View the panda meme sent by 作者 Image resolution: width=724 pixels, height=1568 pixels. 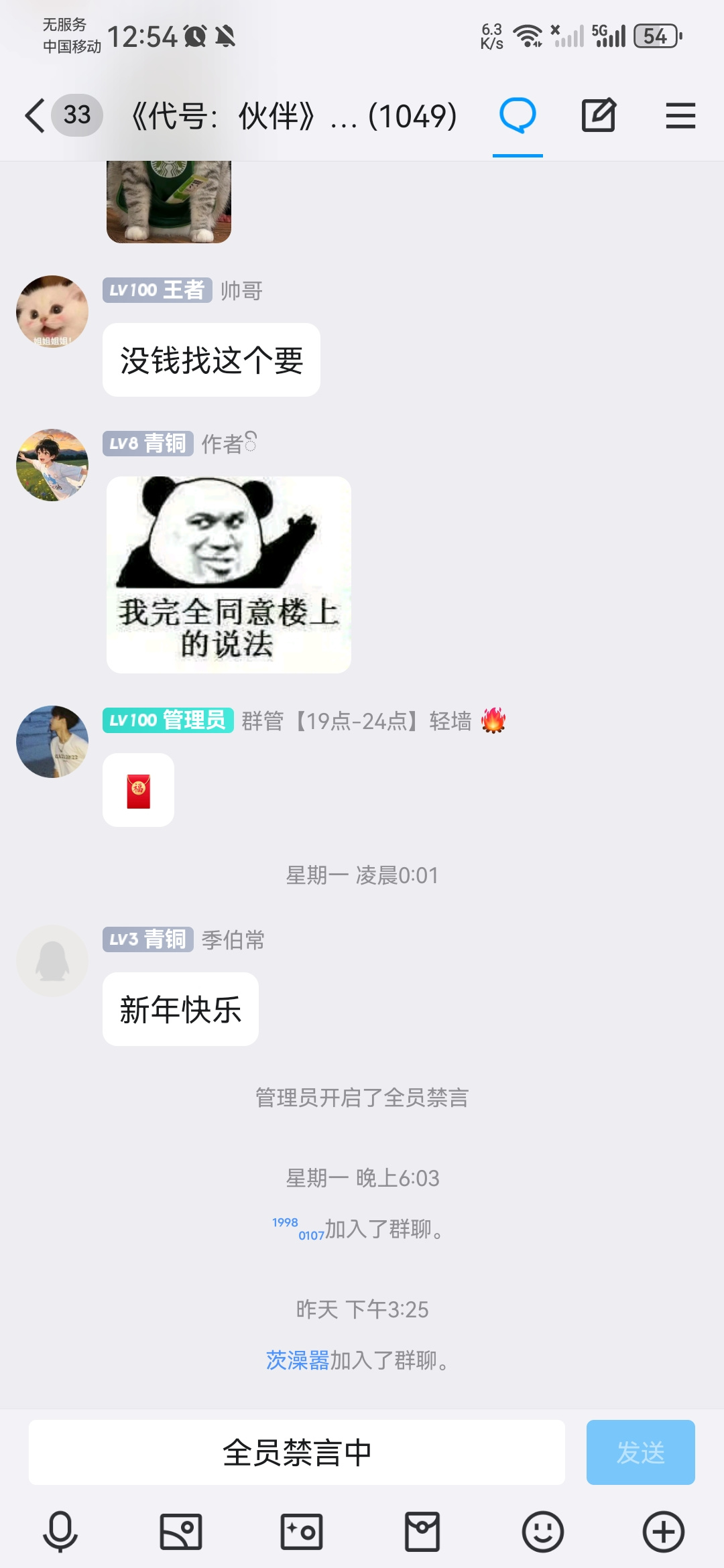click(x=229, y=575)
